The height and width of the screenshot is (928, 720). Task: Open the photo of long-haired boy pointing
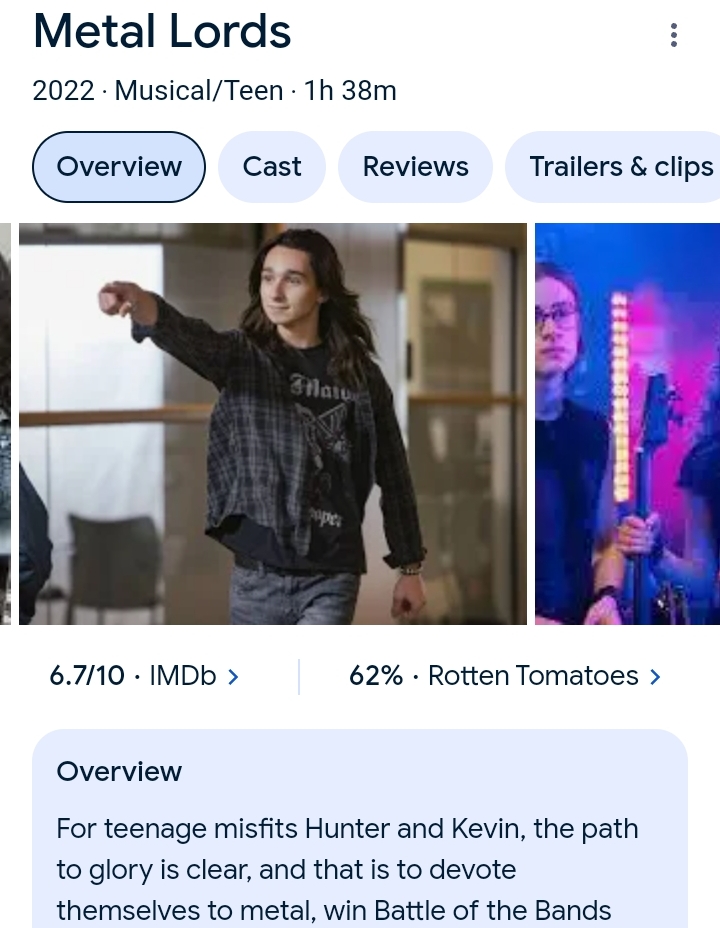click(272, 424)
